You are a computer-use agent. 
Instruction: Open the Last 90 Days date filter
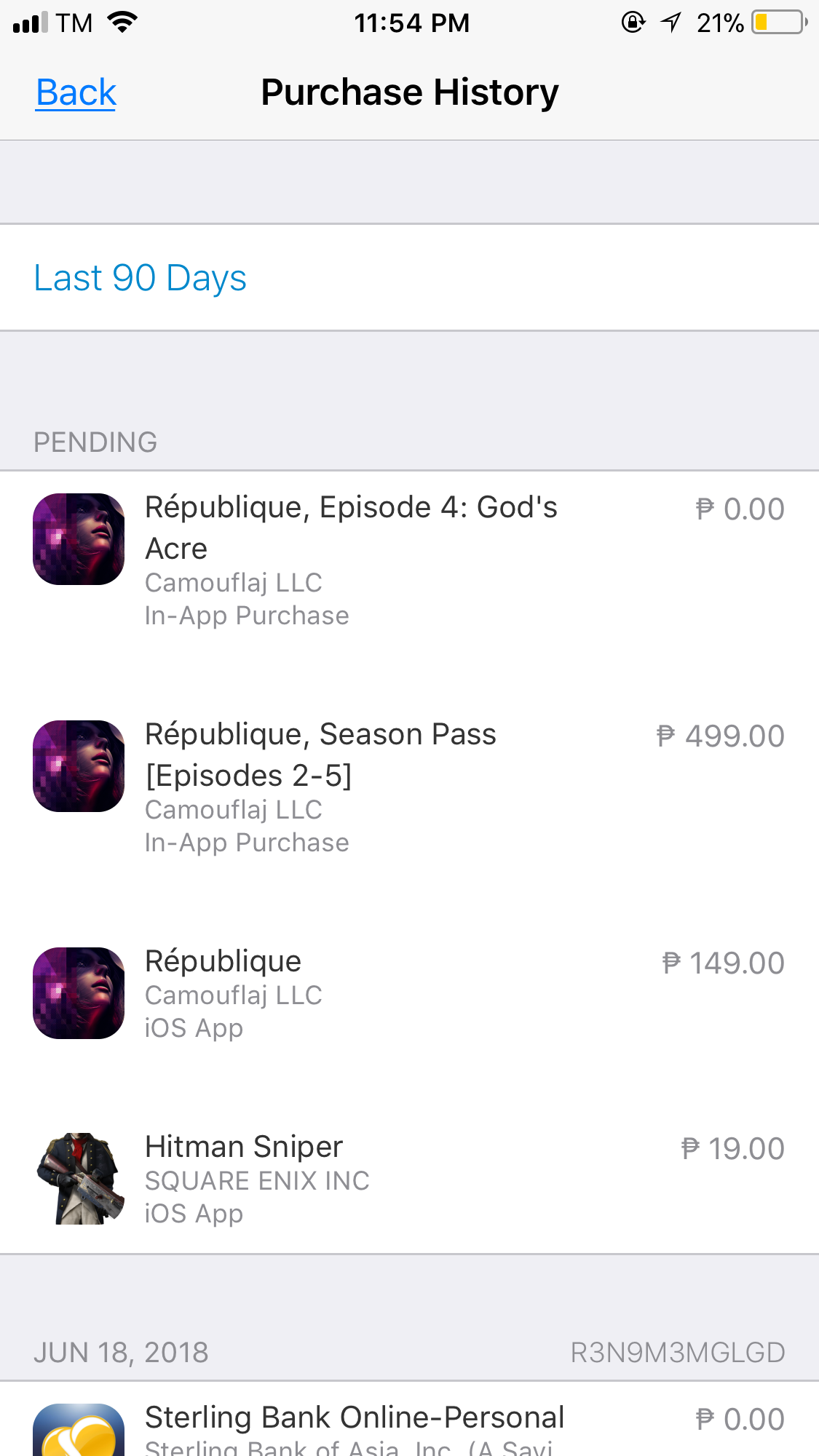(x=140, y=278)
